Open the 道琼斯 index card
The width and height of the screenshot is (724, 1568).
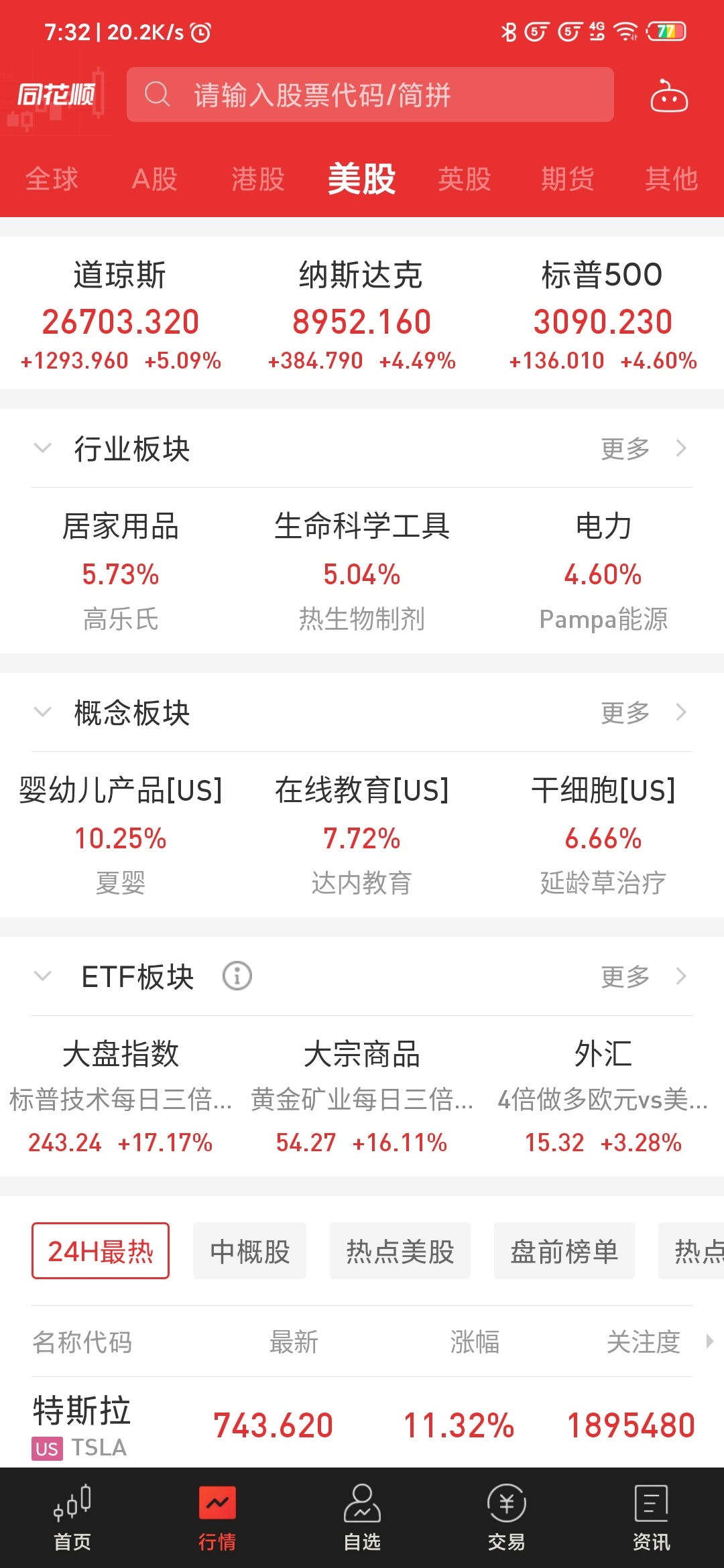click(121, 314)
